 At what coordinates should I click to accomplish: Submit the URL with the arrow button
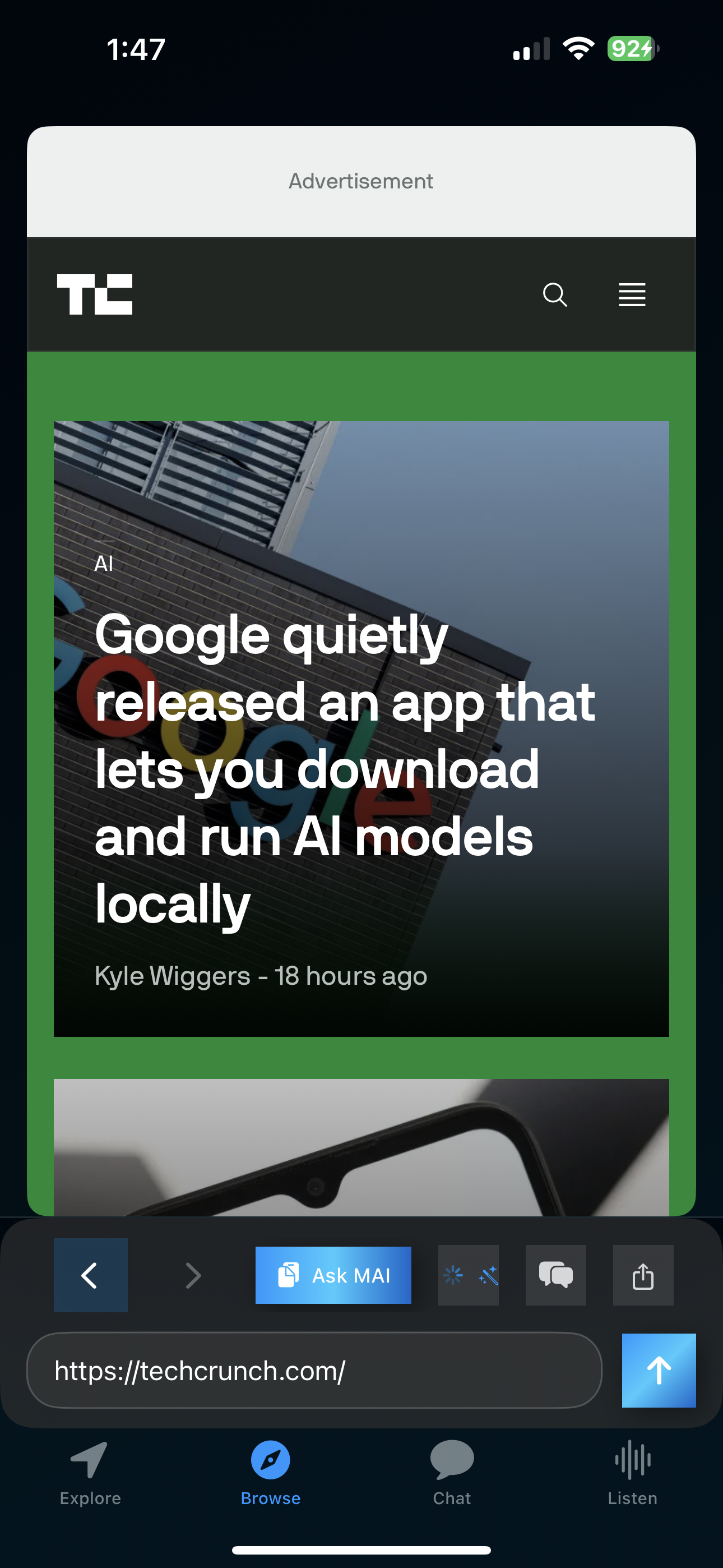point(658,1370)
